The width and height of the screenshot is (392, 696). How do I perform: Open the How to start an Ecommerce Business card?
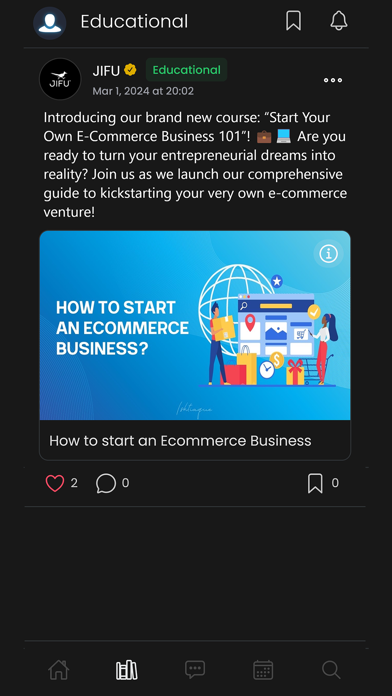pos(195,345)
